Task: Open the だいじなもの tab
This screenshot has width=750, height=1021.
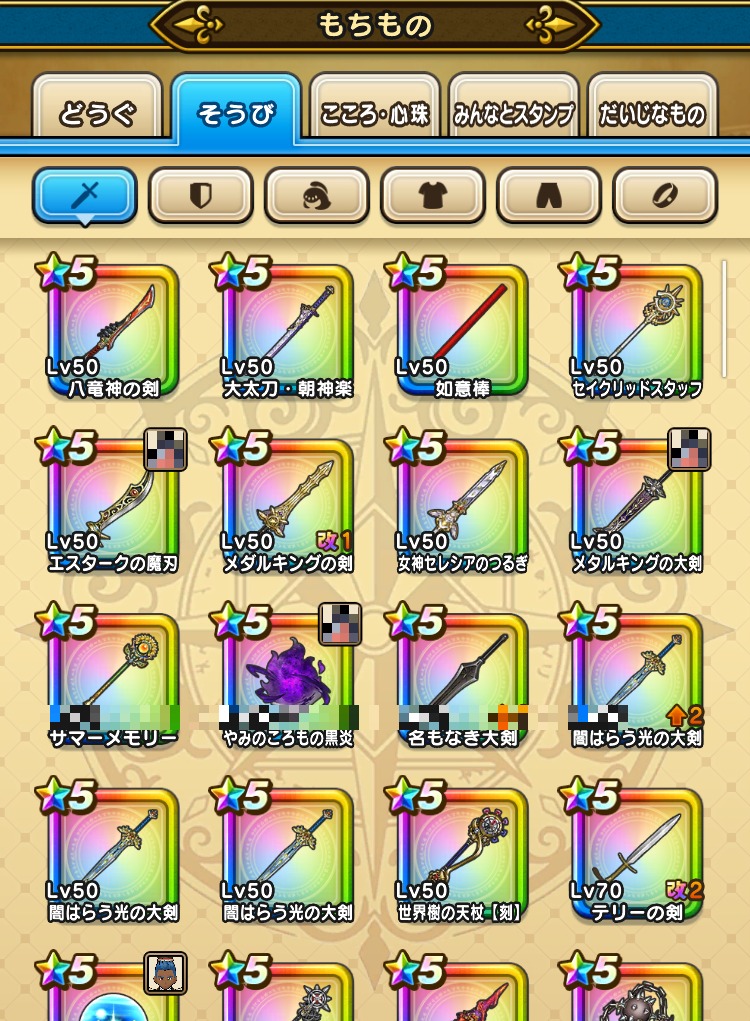Action: pos(652,113)
